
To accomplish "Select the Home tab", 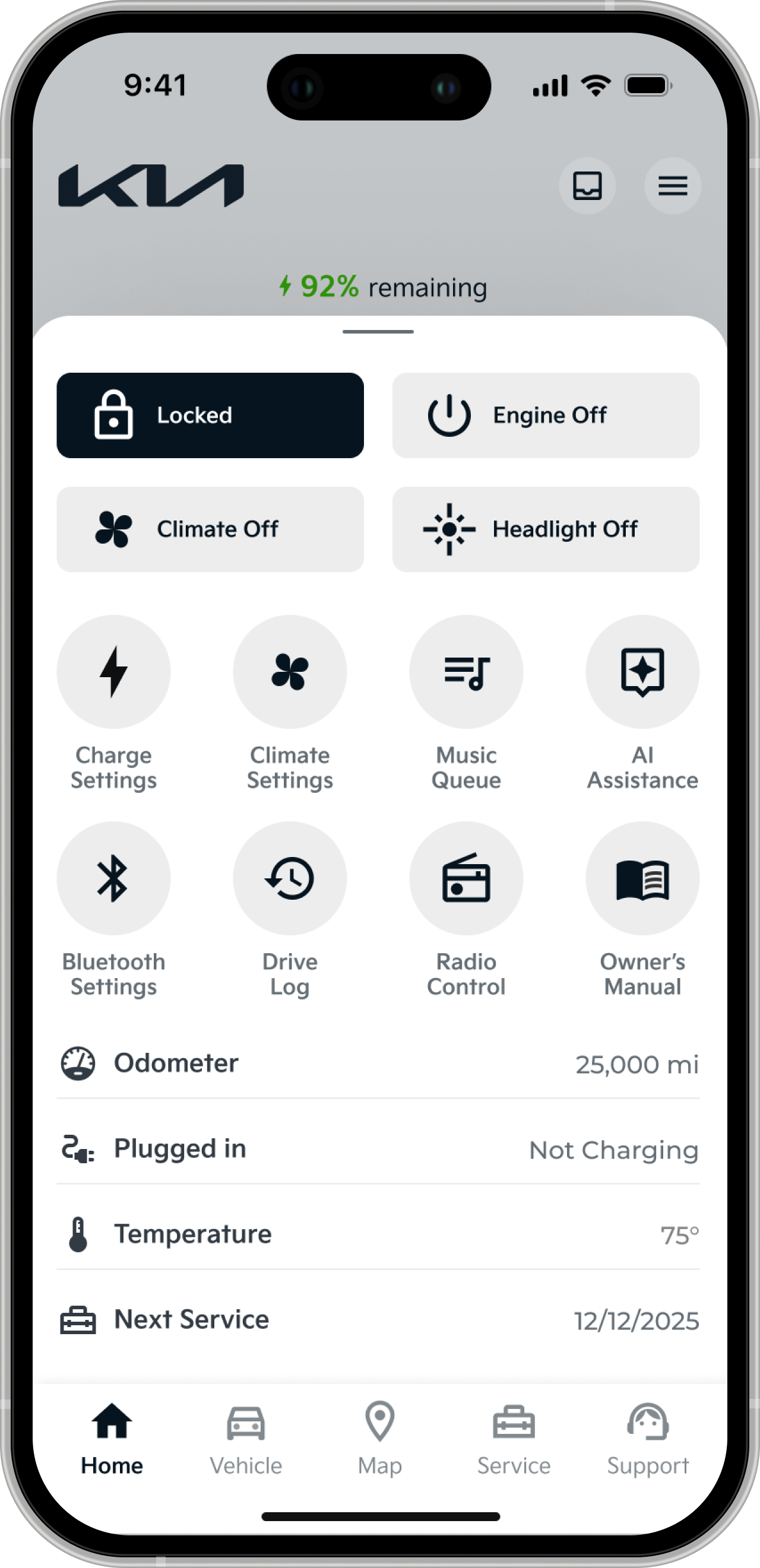I will point(112,1440).
